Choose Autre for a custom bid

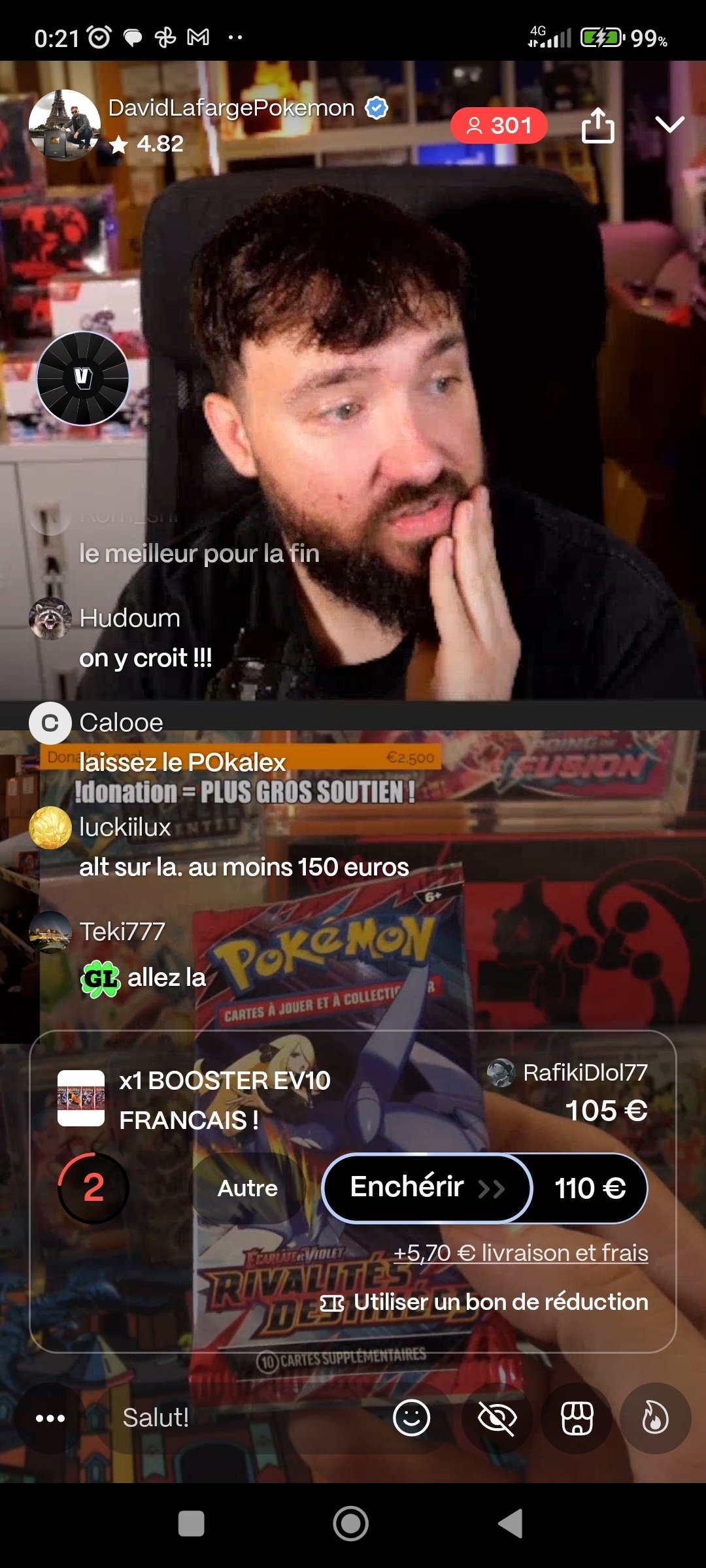coord(248,1188)
